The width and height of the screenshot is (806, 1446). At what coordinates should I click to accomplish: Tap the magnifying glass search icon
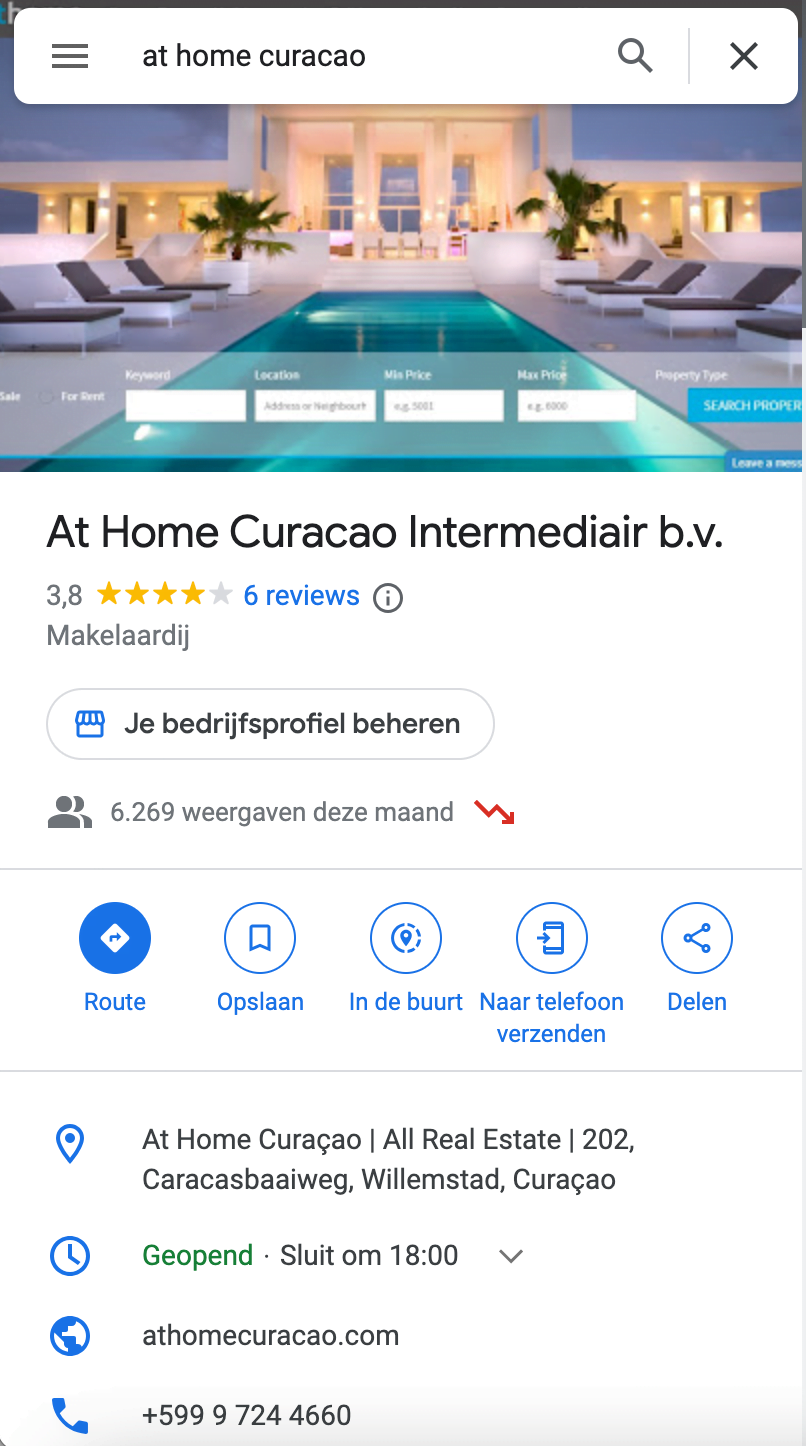pos(635,56)
